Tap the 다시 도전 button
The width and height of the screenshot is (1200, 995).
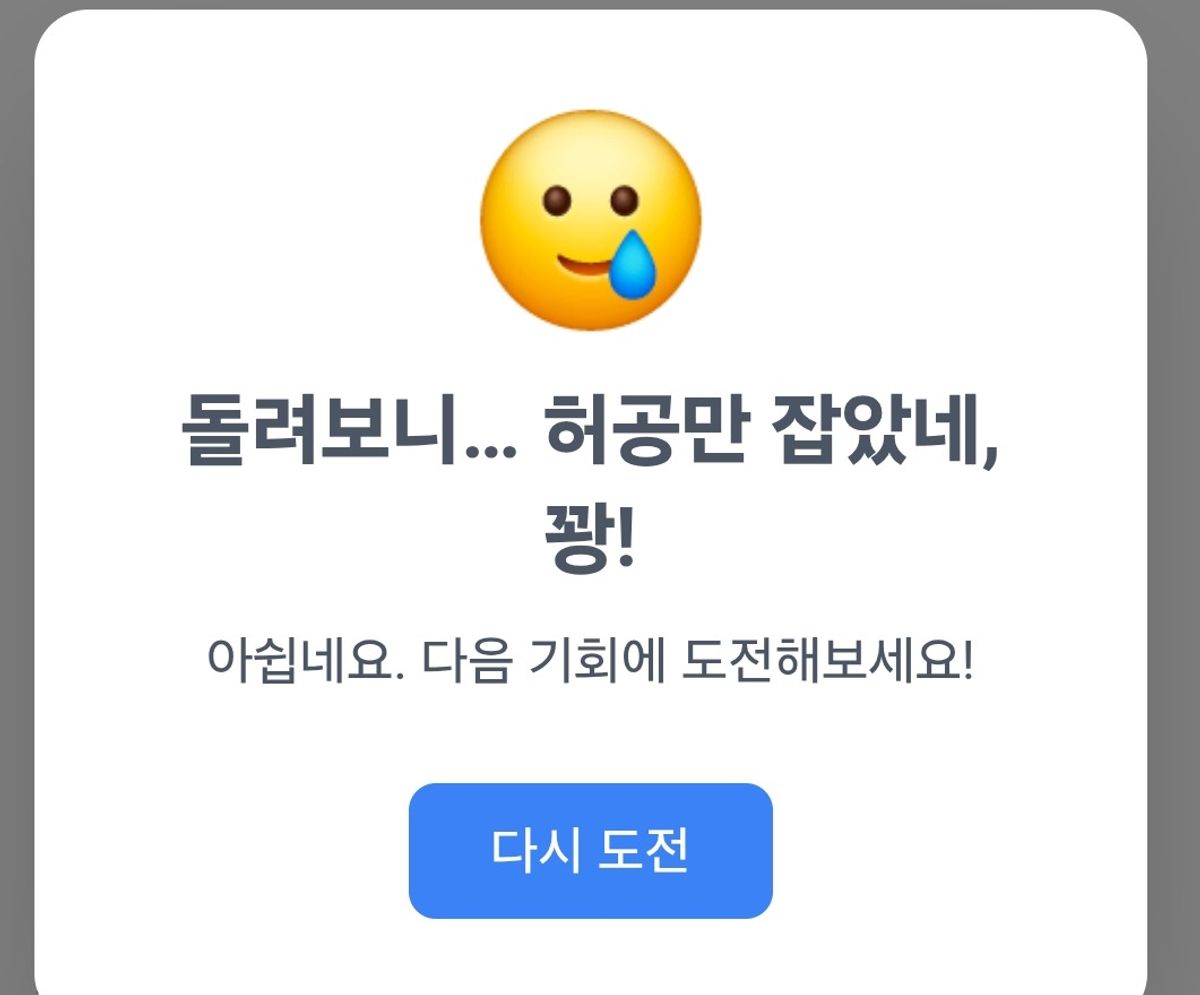coord(590,851)
